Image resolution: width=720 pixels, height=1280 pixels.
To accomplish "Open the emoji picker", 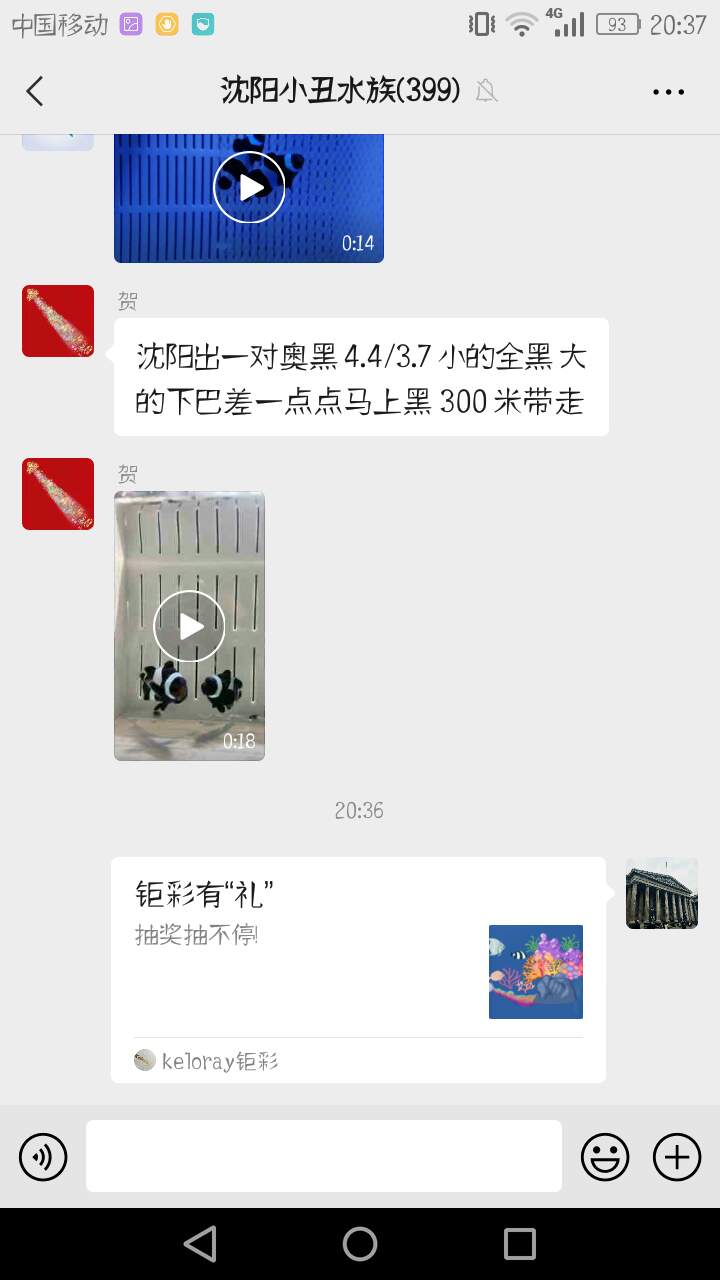I will click(x=605, y=1157).
